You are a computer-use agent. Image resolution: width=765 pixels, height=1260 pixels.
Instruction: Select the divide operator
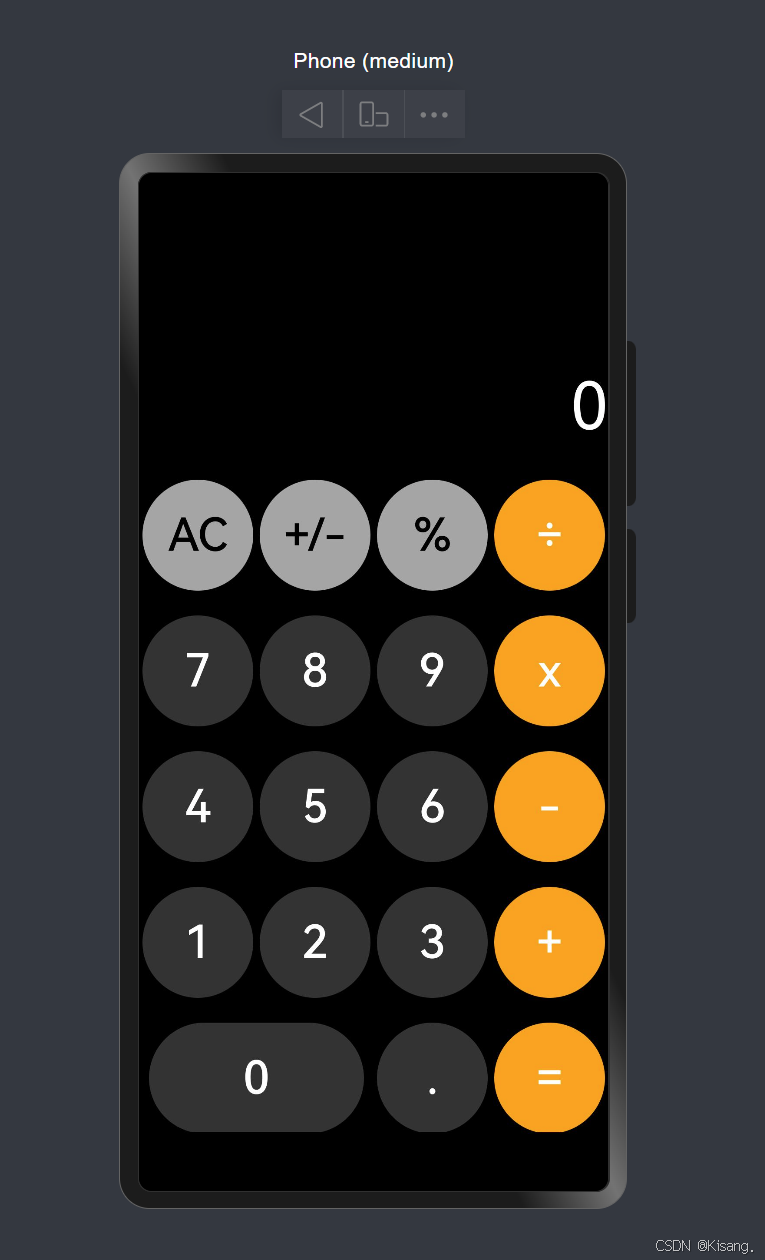pyautogui.click(x=549, y=535)
